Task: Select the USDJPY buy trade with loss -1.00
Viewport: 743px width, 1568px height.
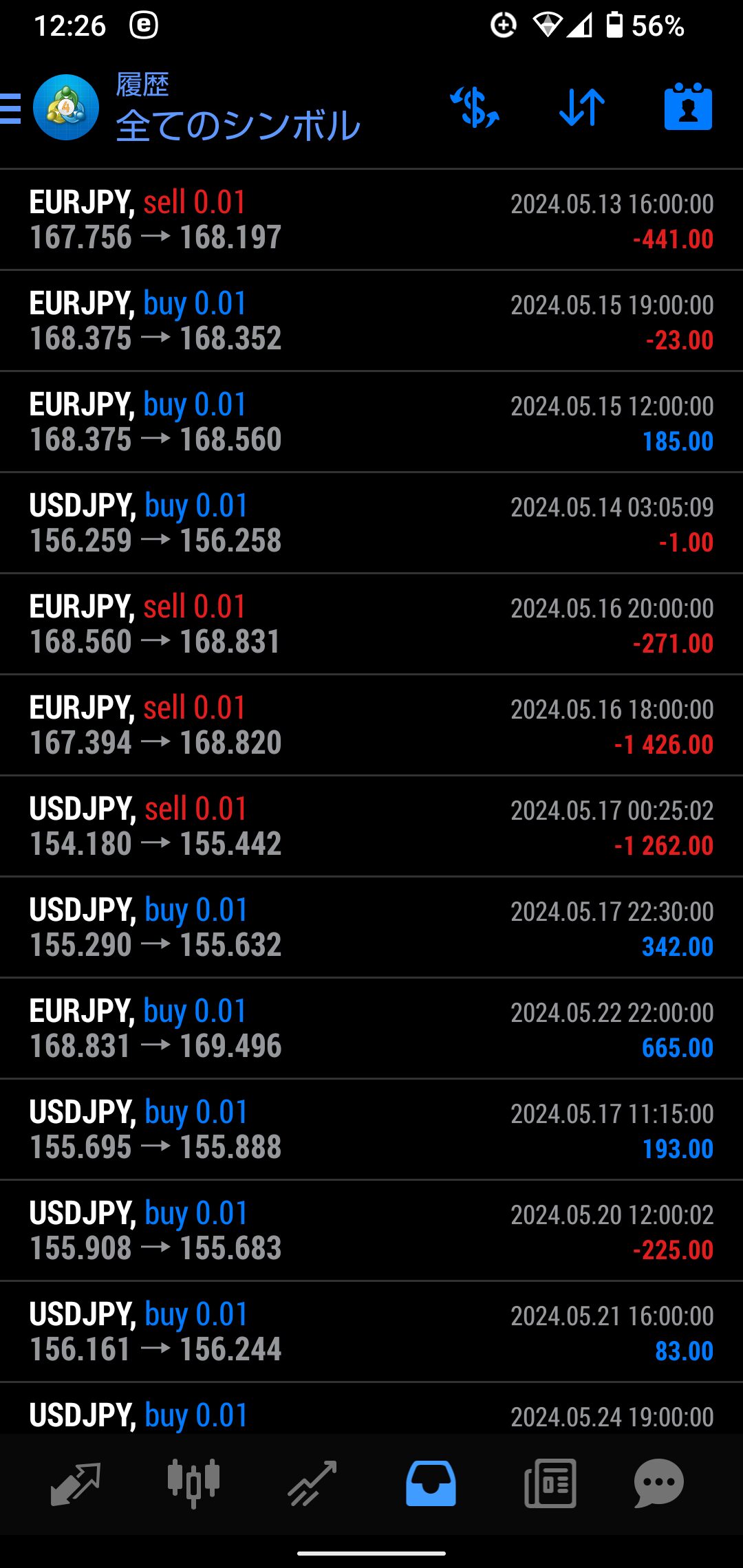Action: point(371,523)
